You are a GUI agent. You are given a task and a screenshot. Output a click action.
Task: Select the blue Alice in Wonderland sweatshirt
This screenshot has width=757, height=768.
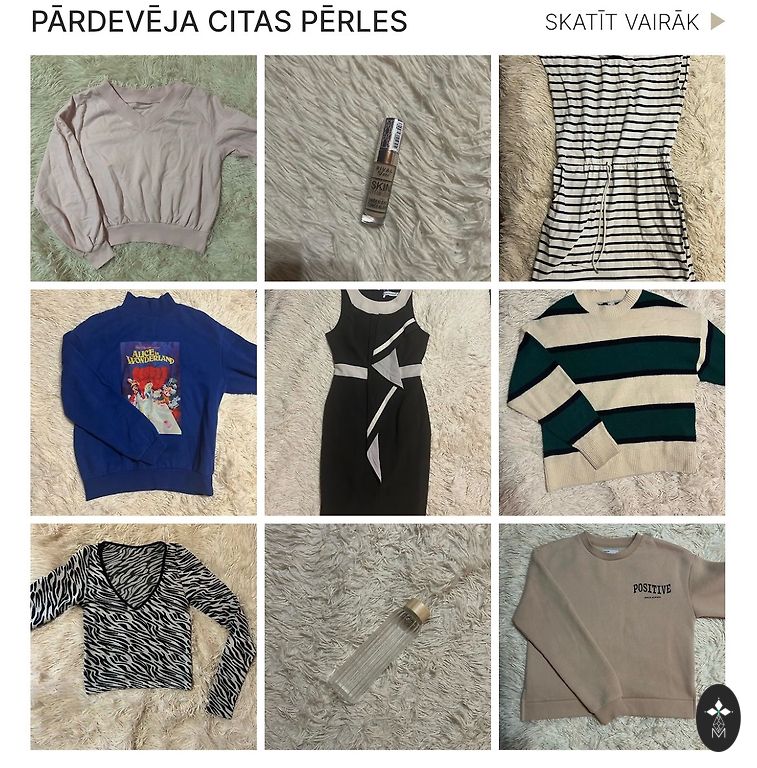[x=143, y=402]
